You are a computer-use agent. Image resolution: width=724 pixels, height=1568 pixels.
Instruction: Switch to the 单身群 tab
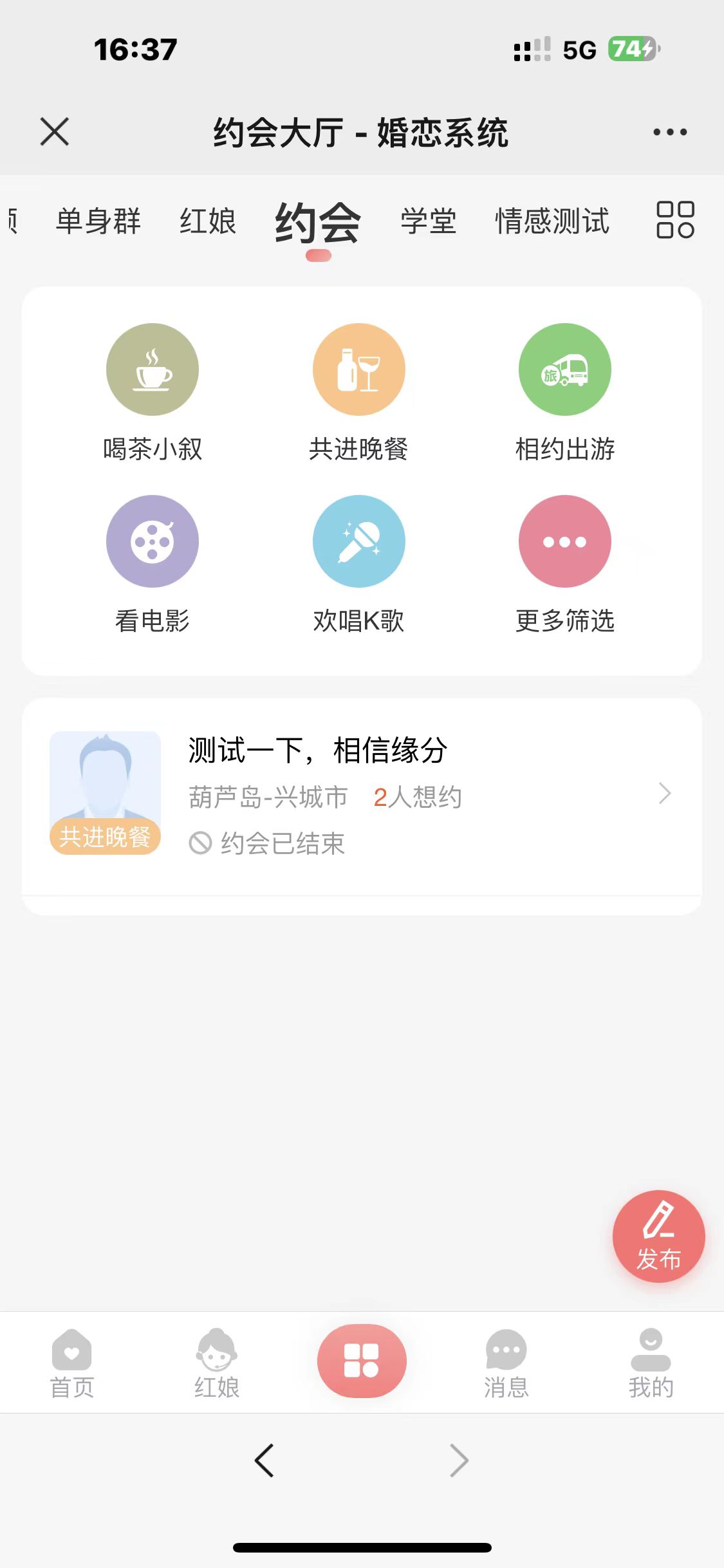[98, 221]
